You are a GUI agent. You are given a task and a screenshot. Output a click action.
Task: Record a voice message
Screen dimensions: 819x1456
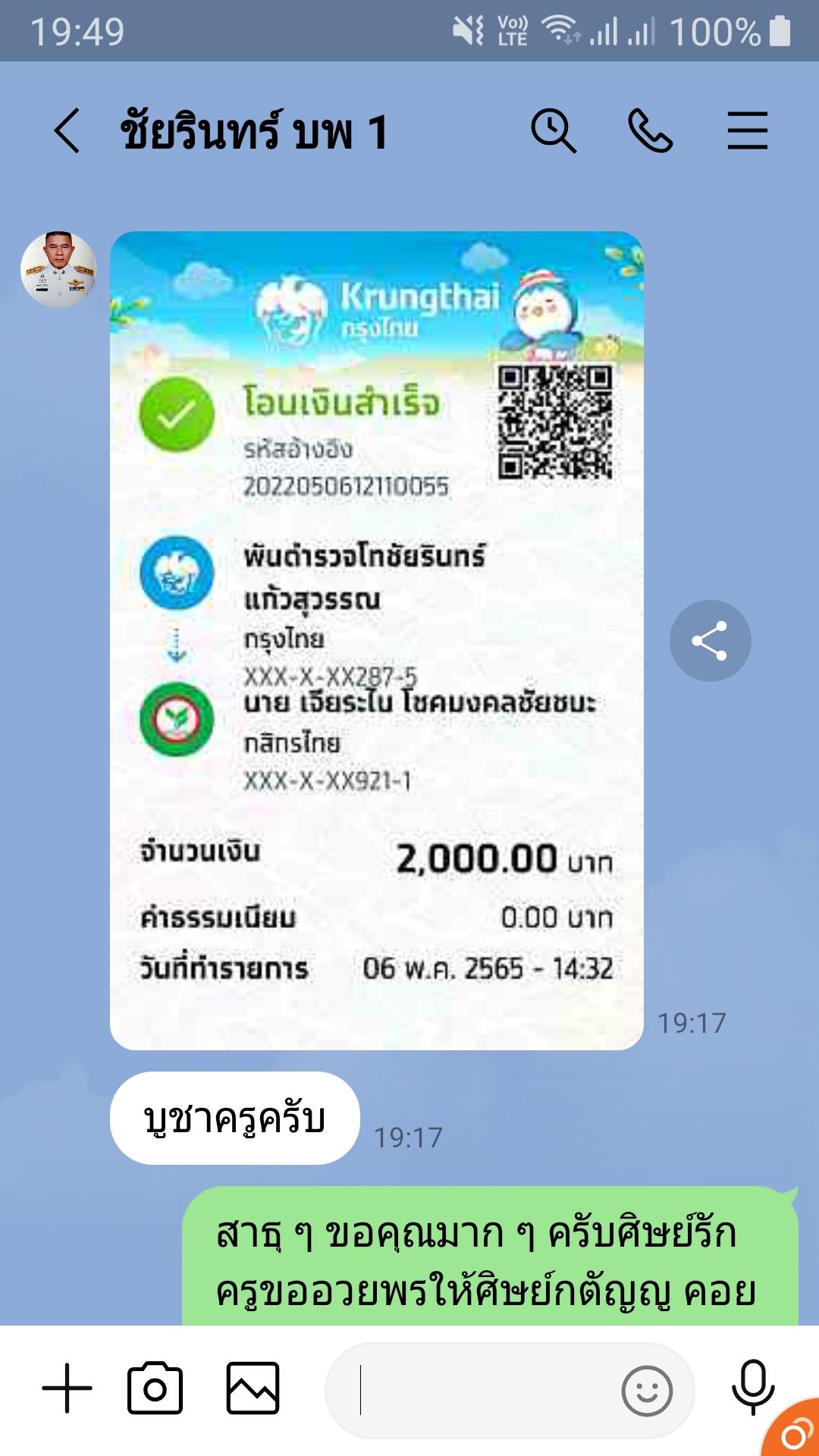752,1387
